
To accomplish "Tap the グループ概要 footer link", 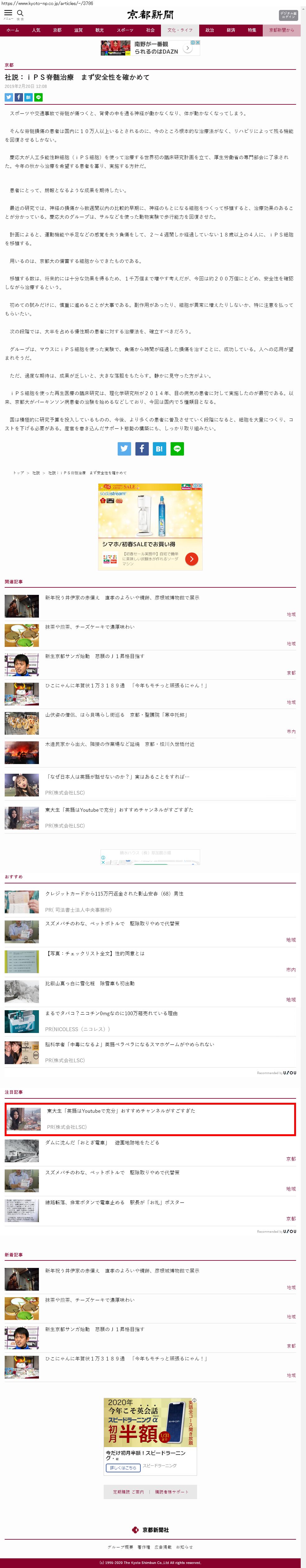I will tap(120, 1547).
